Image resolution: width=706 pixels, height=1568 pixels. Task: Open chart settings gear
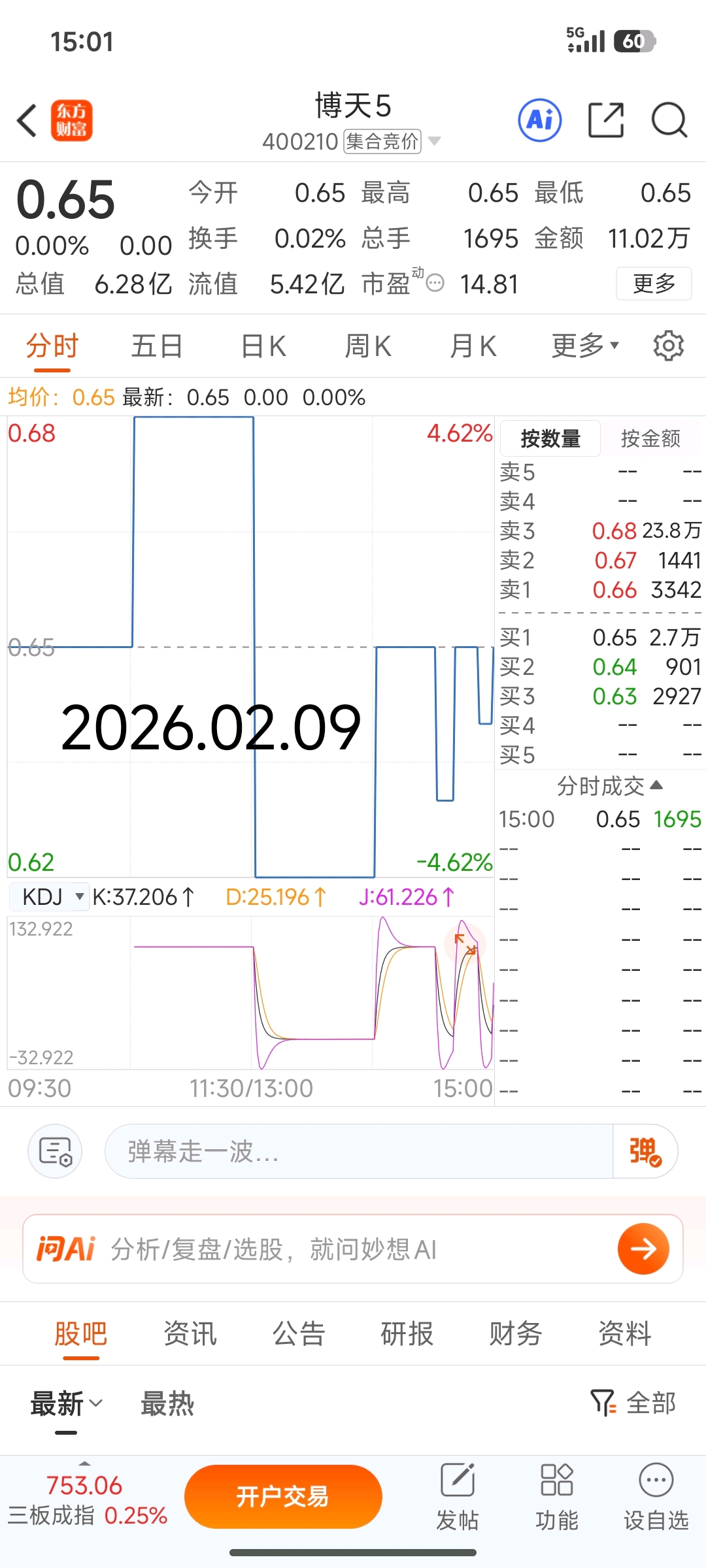coord(669,346)
